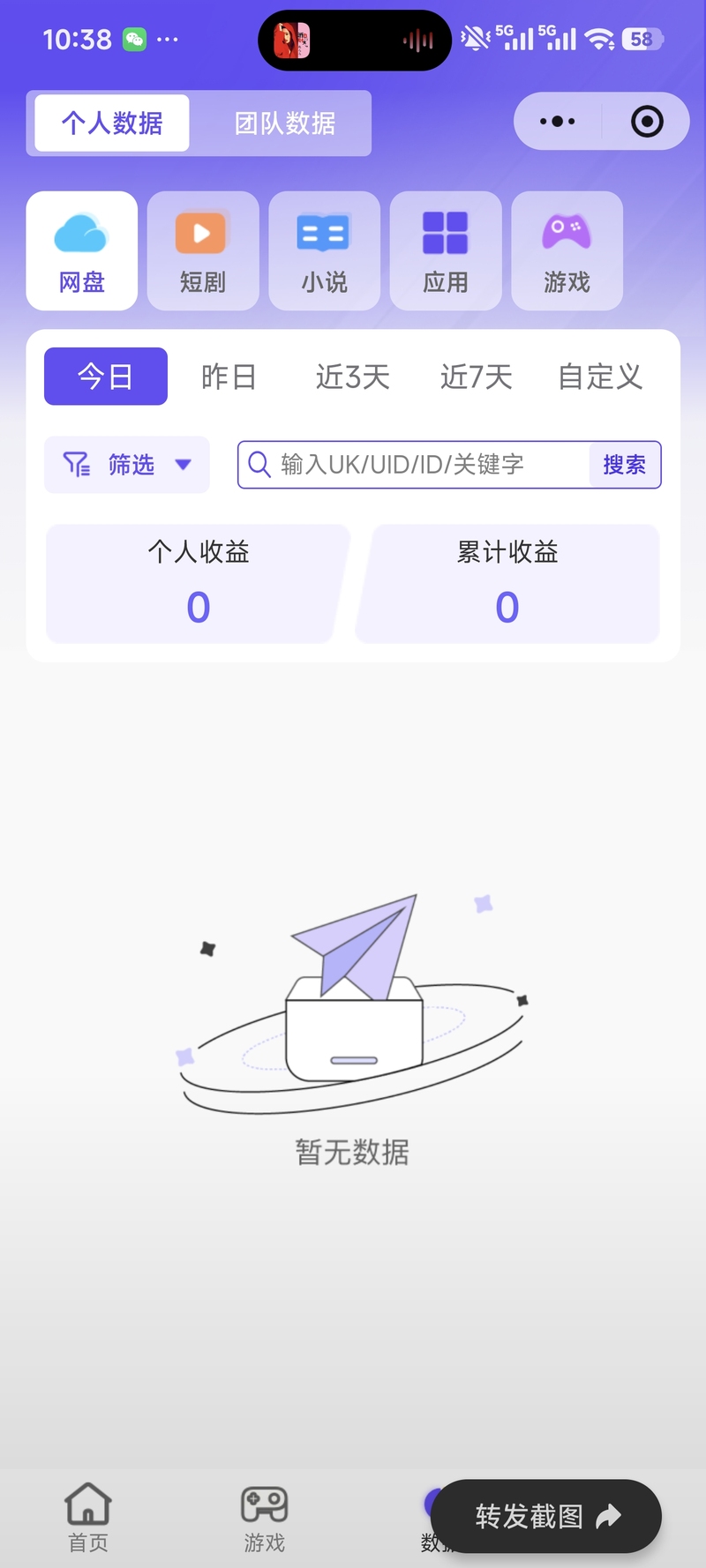Show data for 近7天

pos(476,377)
